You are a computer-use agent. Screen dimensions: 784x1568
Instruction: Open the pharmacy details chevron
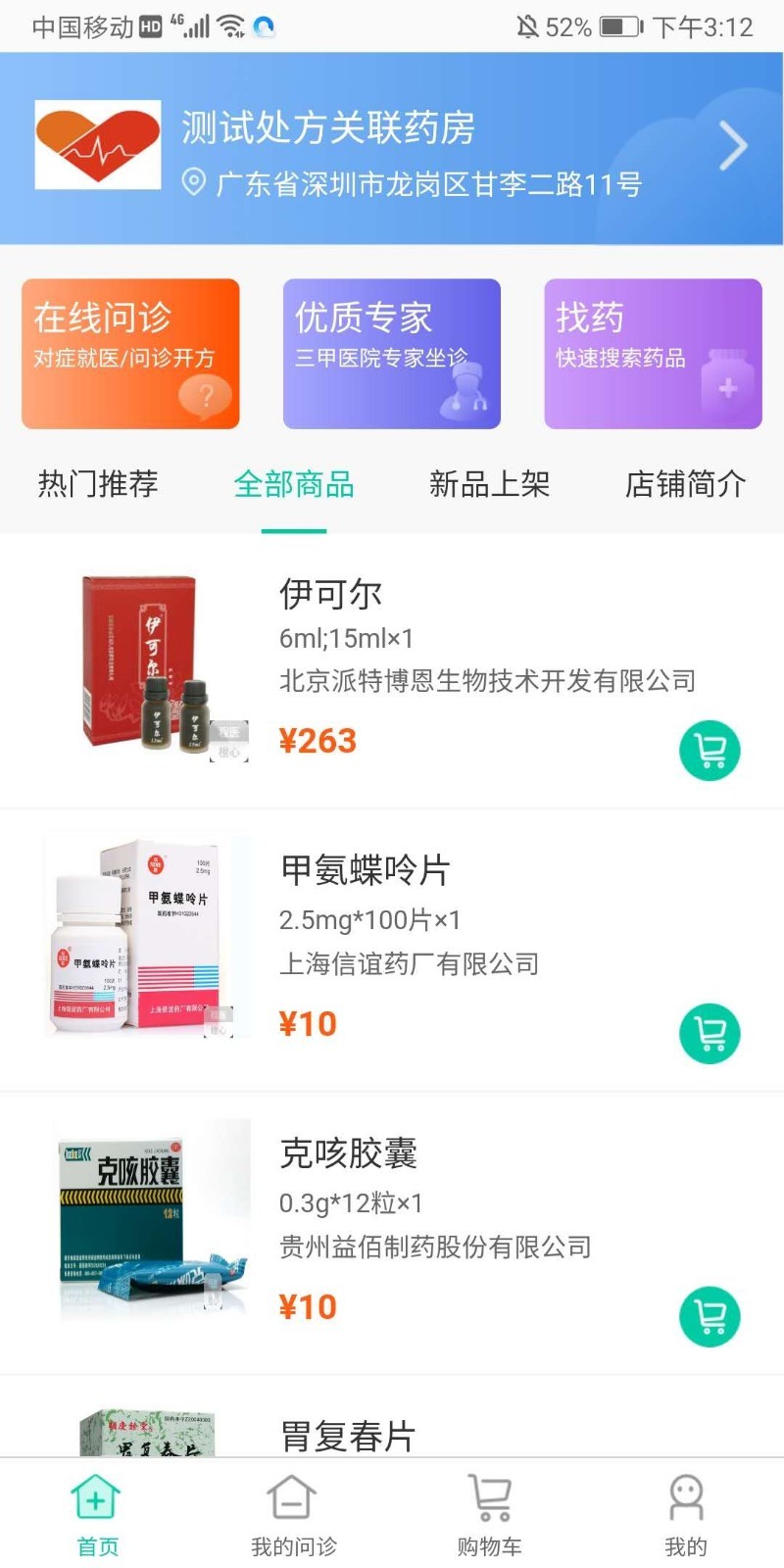[x=733, y=147]
